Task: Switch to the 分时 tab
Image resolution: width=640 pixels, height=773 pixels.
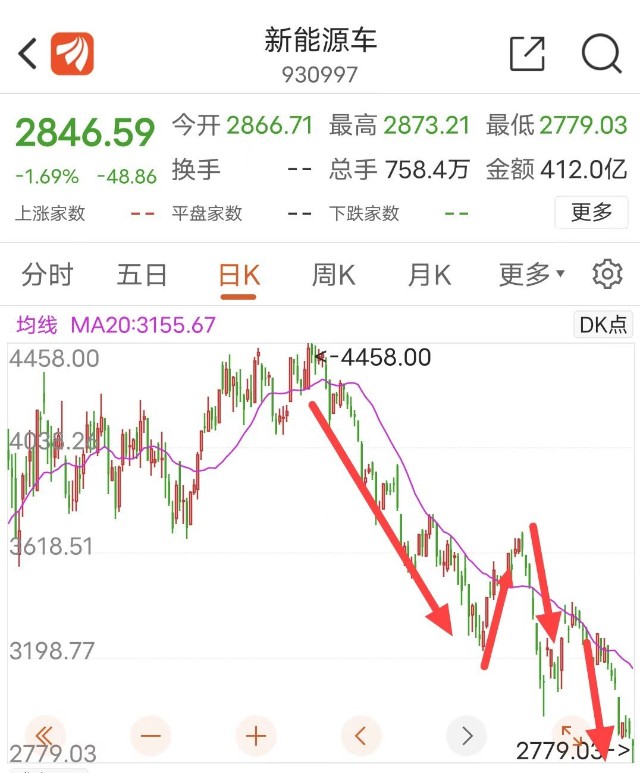Action: (x=48, y=275)
